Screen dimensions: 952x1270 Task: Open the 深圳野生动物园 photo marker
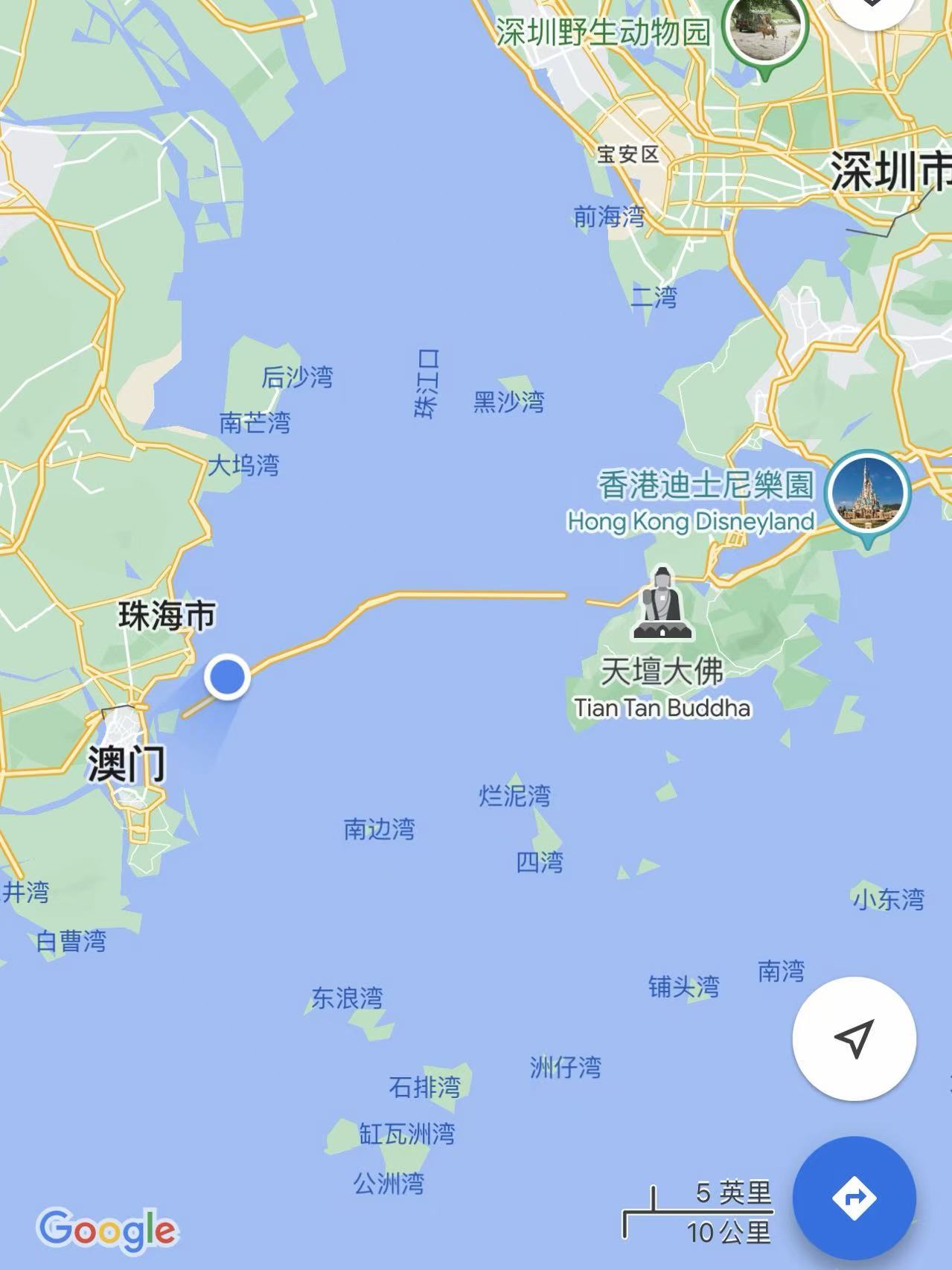pos(767,30)
